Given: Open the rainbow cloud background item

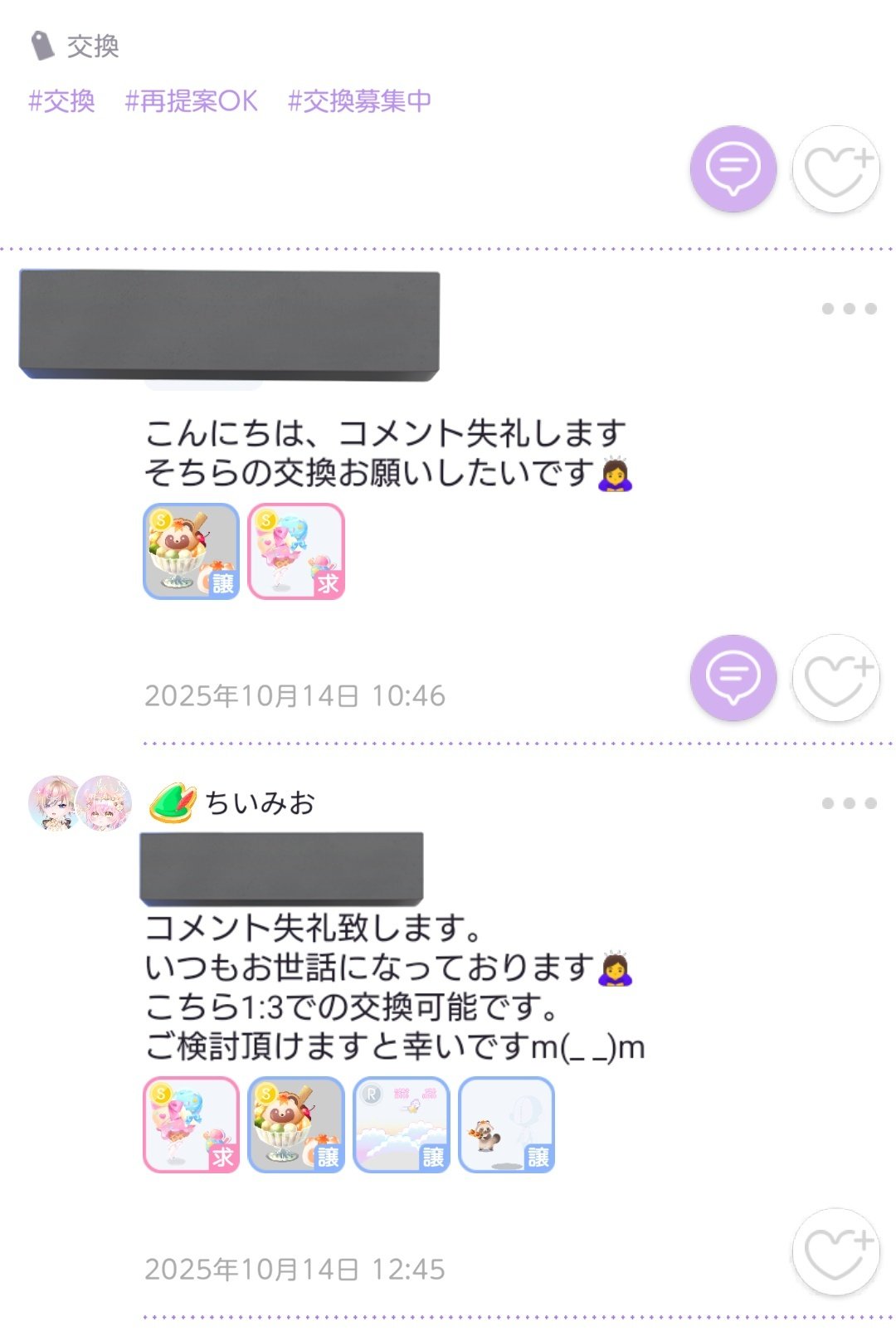Looking at the screenshot, I should 402,1124.
